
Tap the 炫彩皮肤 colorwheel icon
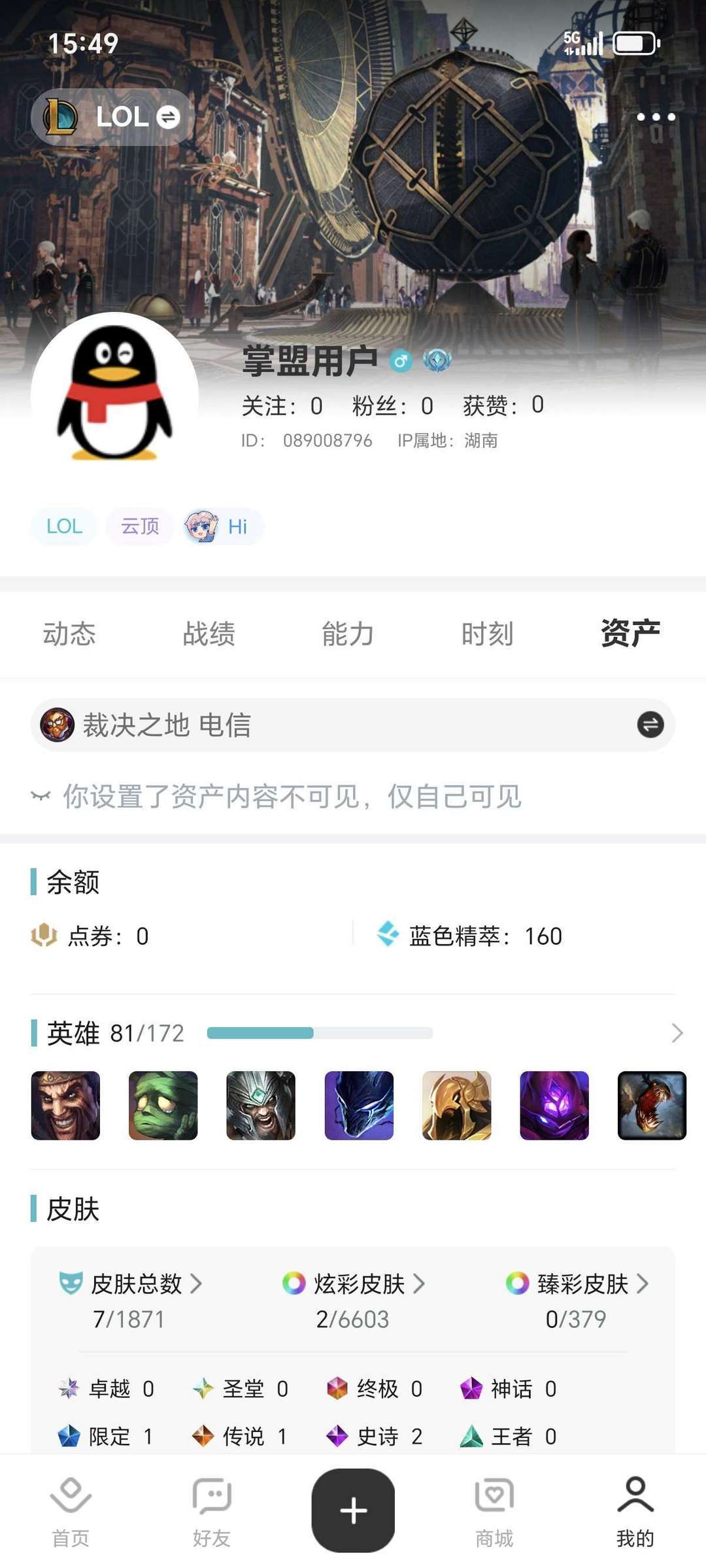coord(294,1284)
